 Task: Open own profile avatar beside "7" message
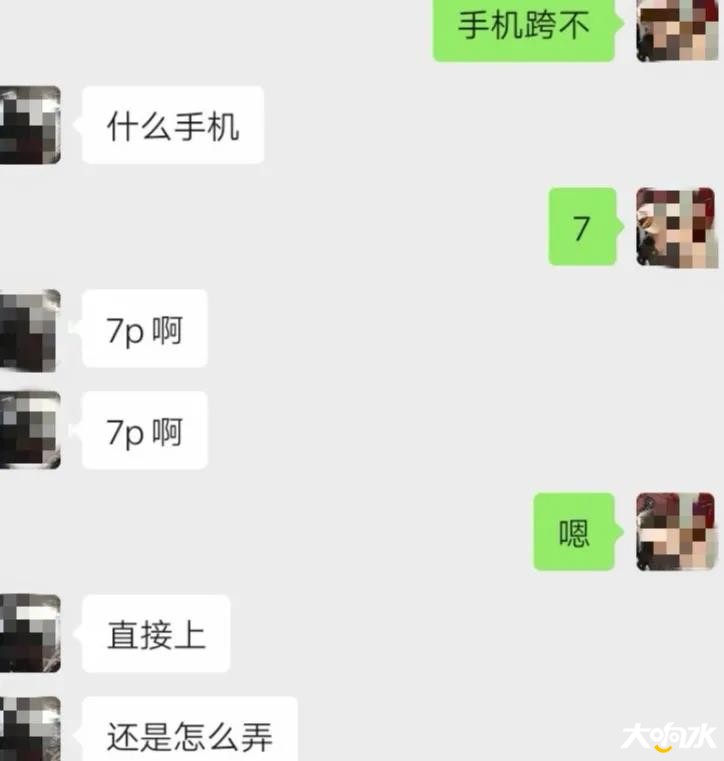coord(677,227)
